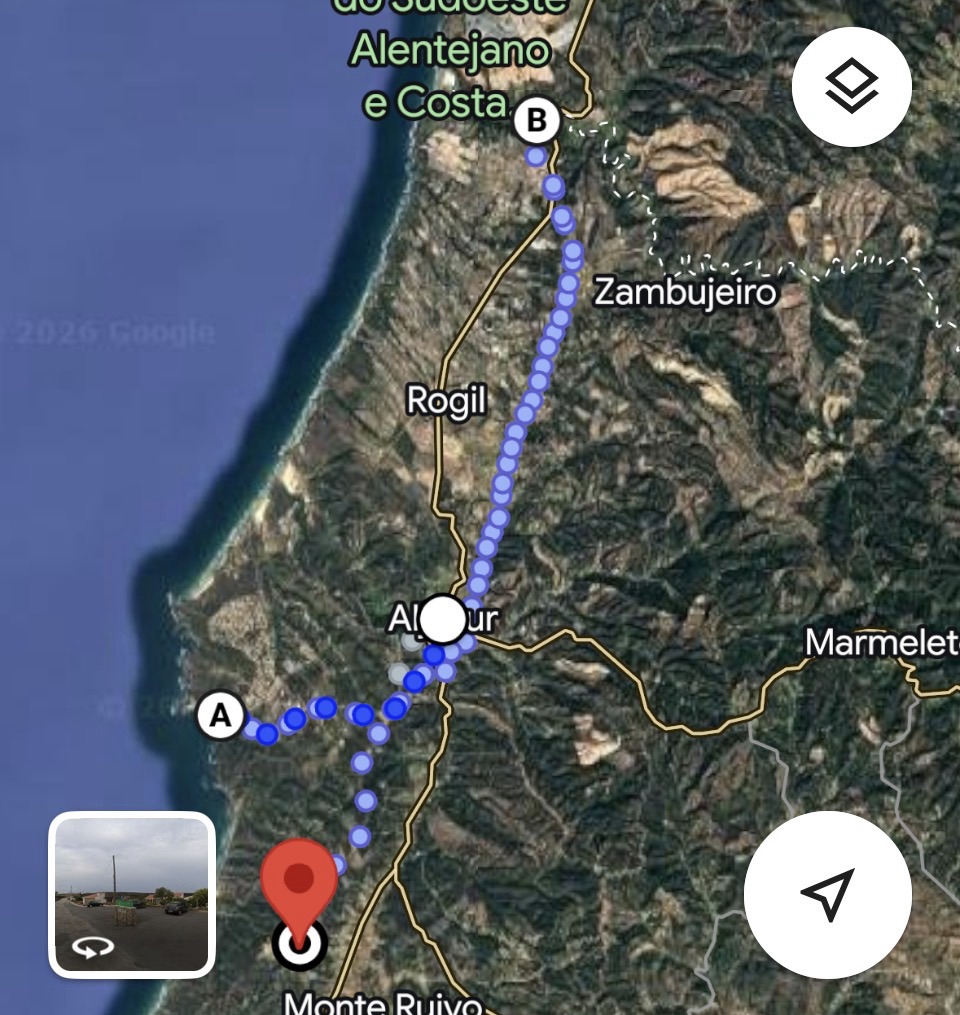This screenshot has height=1015, width=960.
Task: Center map on my current location
Action: [827, 893]
